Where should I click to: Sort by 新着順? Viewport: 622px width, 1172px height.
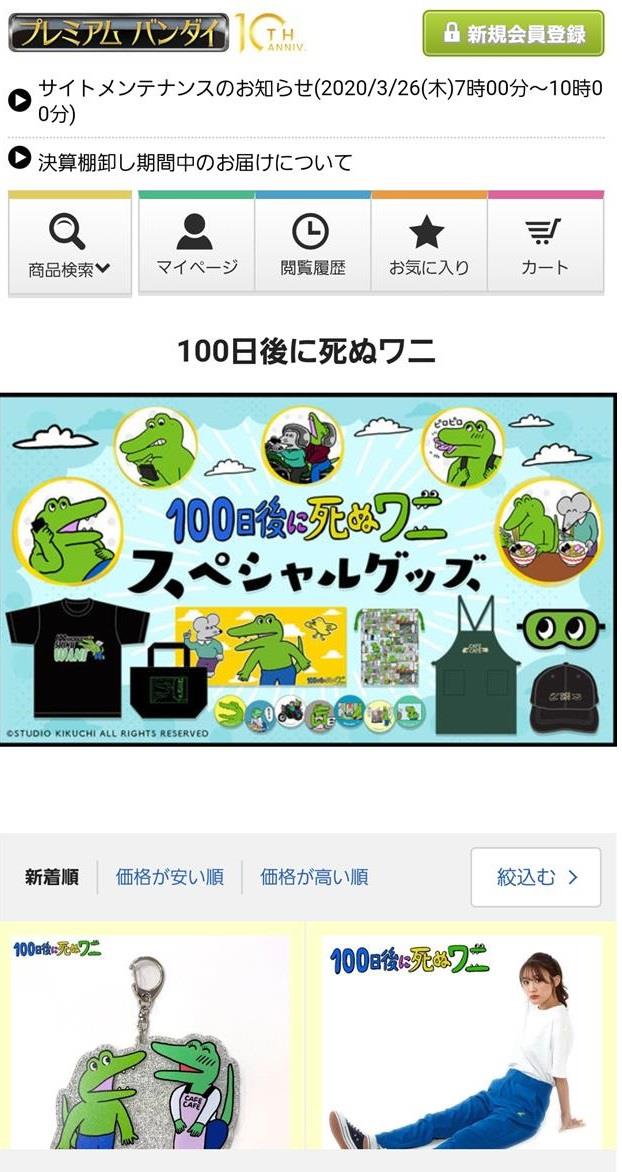coord(51,877)
